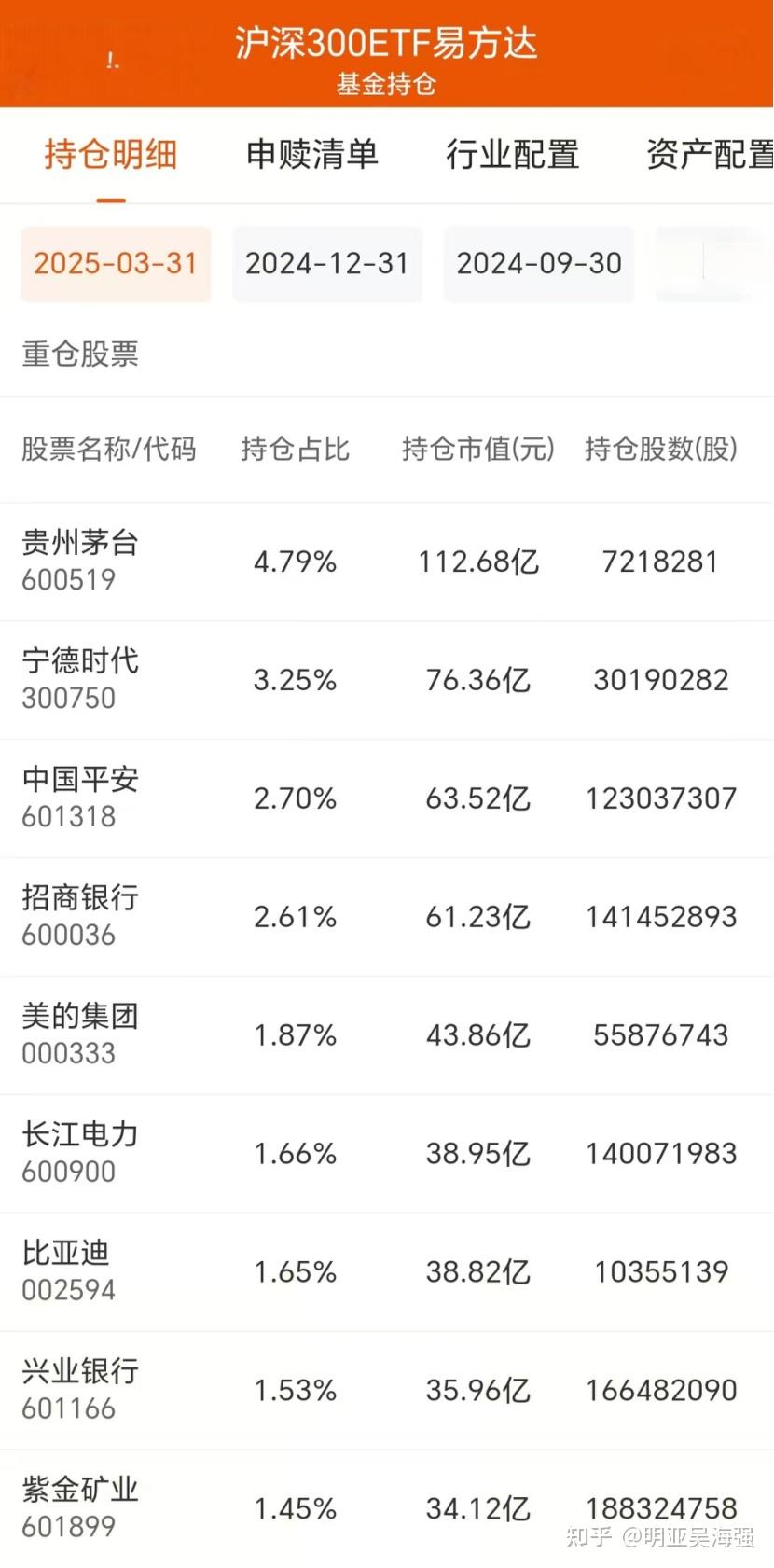The image size is (774, 1568).
Task: Click the 持仓占比 column header
Action: [295, 450]
